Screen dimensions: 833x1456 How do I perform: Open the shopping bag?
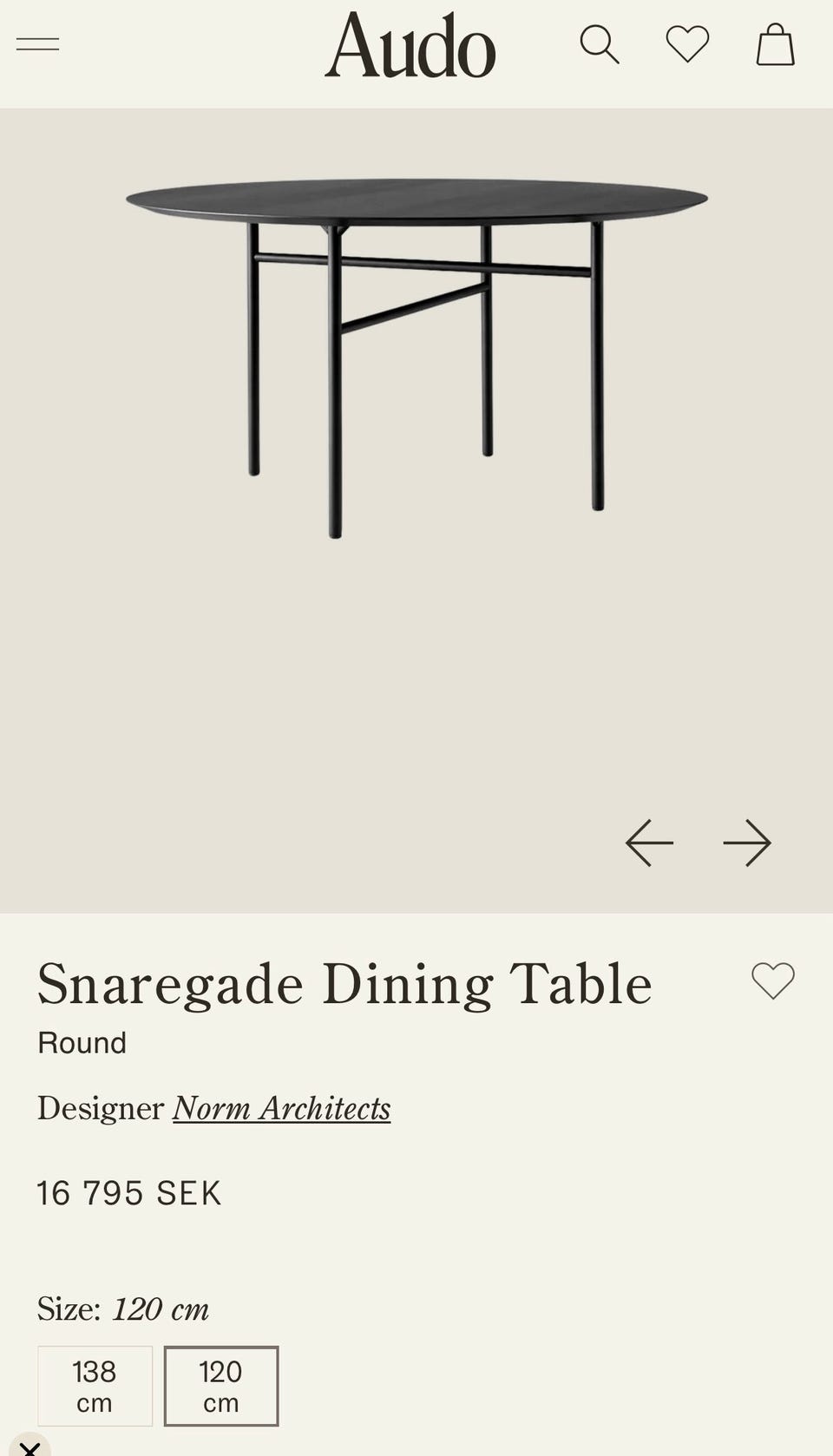coord(775,44)
